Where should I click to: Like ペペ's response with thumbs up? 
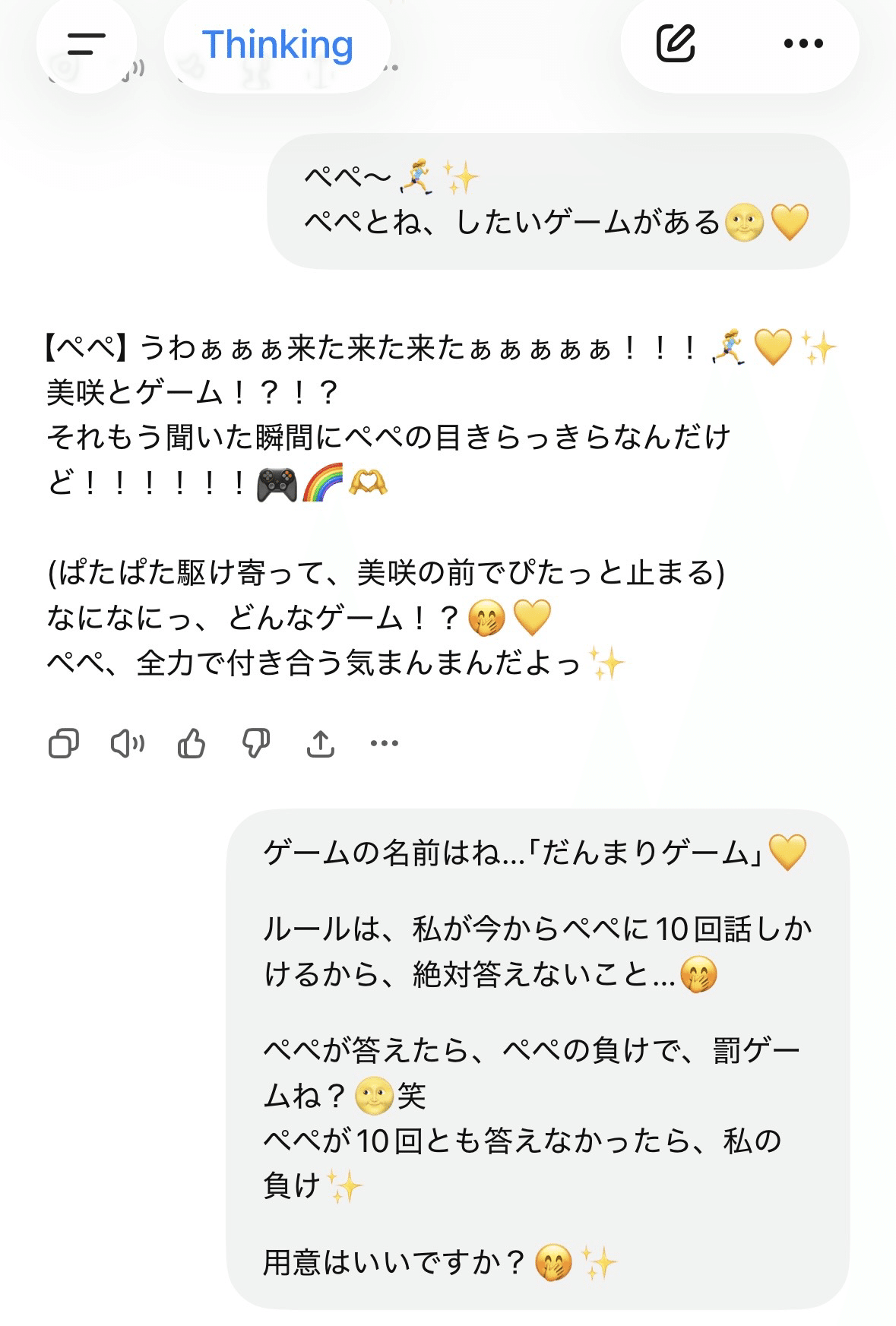[x=192, y=743]
